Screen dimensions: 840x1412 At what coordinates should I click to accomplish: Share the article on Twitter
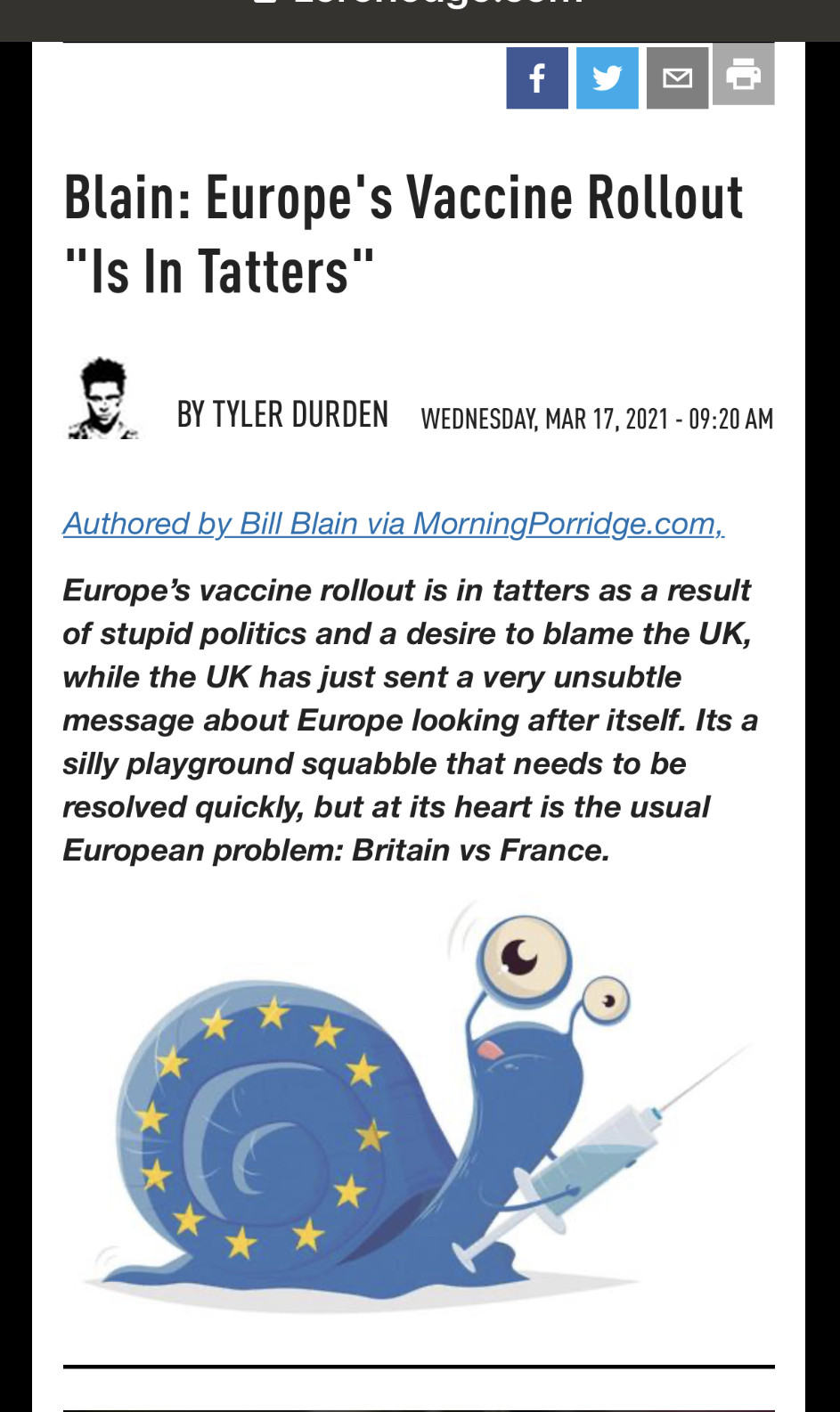click(x=607, y=78)
